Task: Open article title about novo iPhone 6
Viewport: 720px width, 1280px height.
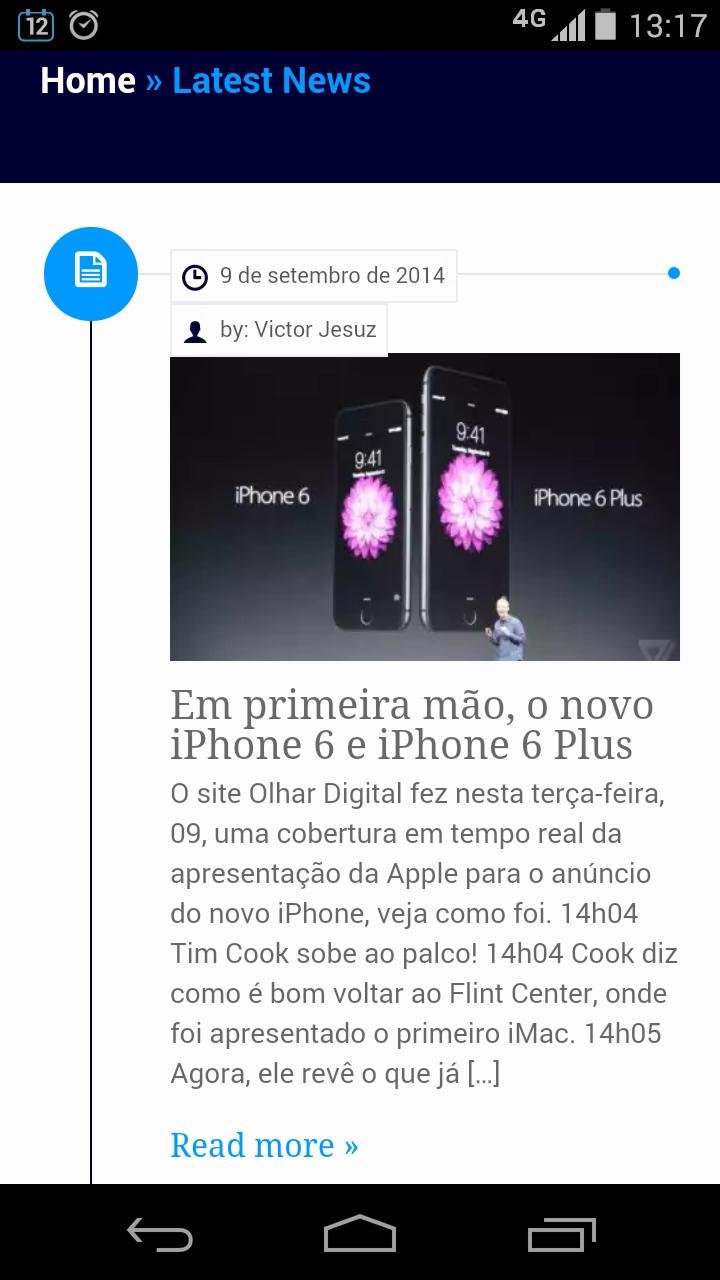Action: (411, 725)
